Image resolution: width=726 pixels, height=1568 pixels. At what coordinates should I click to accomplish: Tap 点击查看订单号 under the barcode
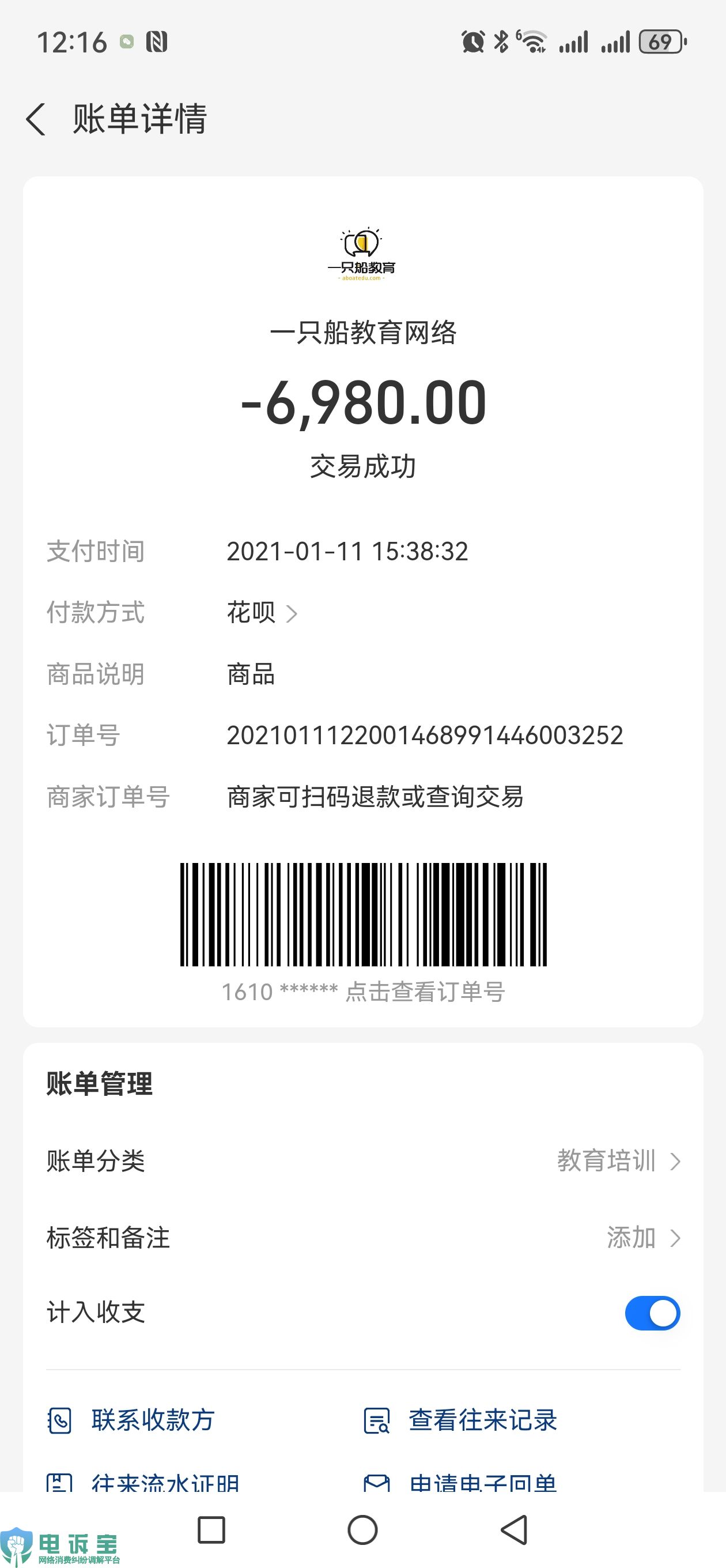pyautogui.click(x=424, y=992)
